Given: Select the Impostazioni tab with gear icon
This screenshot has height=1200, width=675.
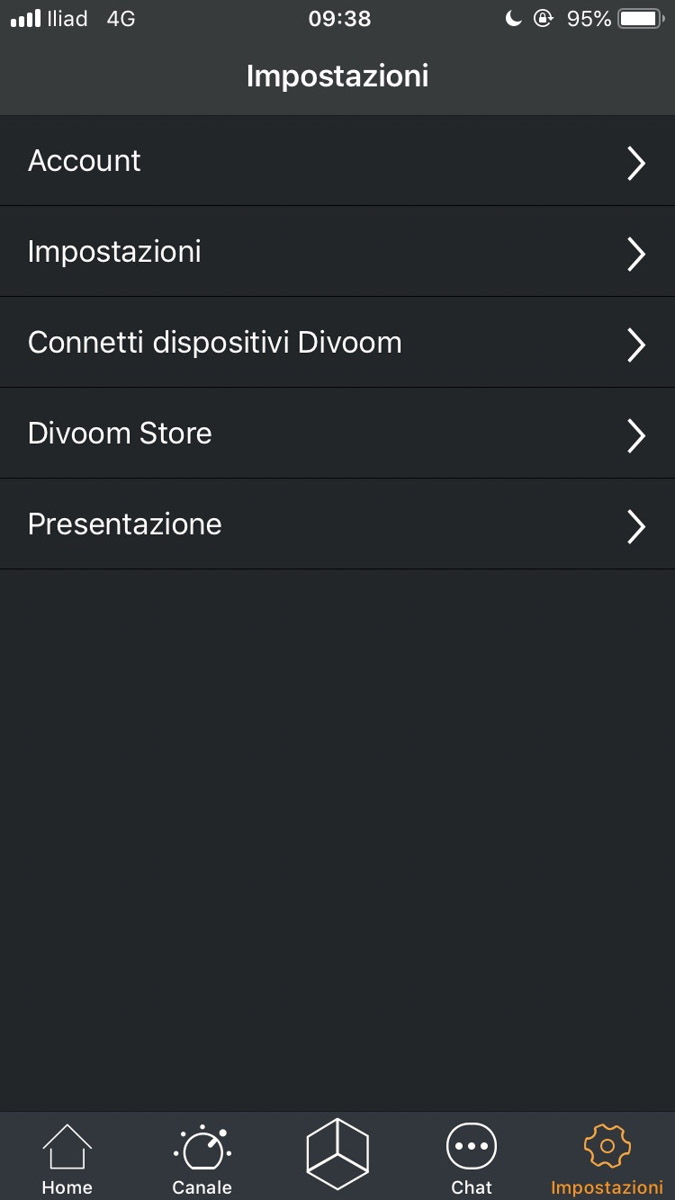Looking at the screenshot, I should click(607, 1158).
